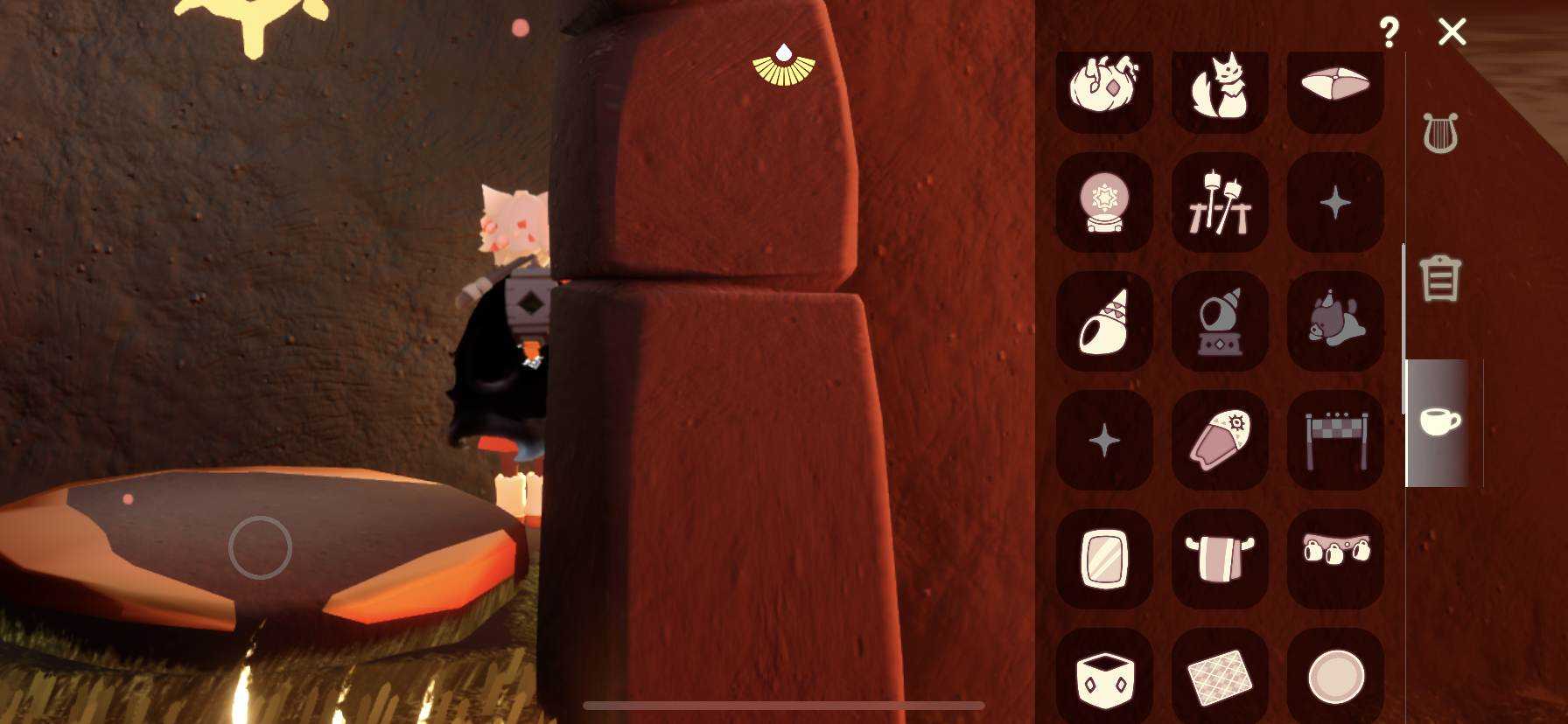
Task: Switch to the clipboard list tab
Action: point(1439,279)
